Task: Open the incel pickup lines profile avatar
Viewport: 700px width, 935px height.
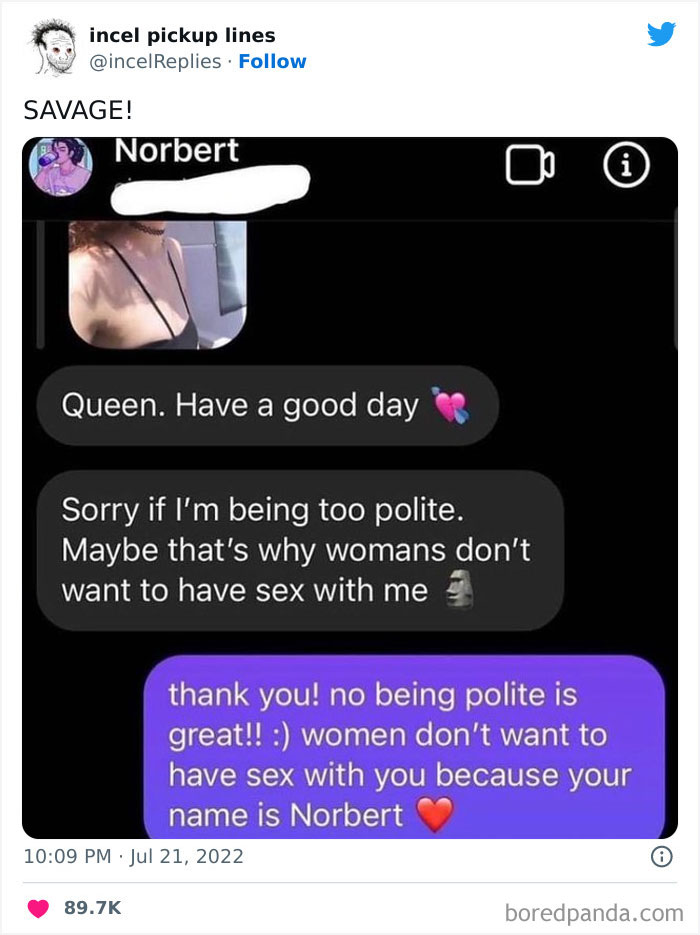Action: [x=50, y=48]
